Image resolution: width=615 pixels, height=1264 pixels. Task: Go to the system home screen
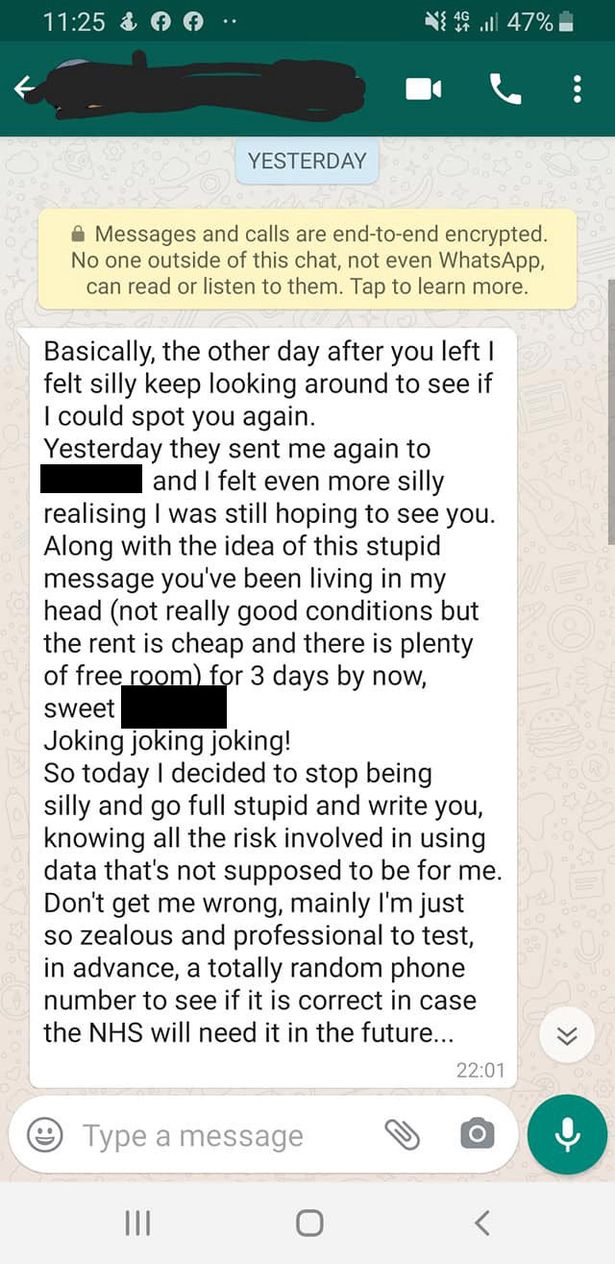[x=309, y=1223]
